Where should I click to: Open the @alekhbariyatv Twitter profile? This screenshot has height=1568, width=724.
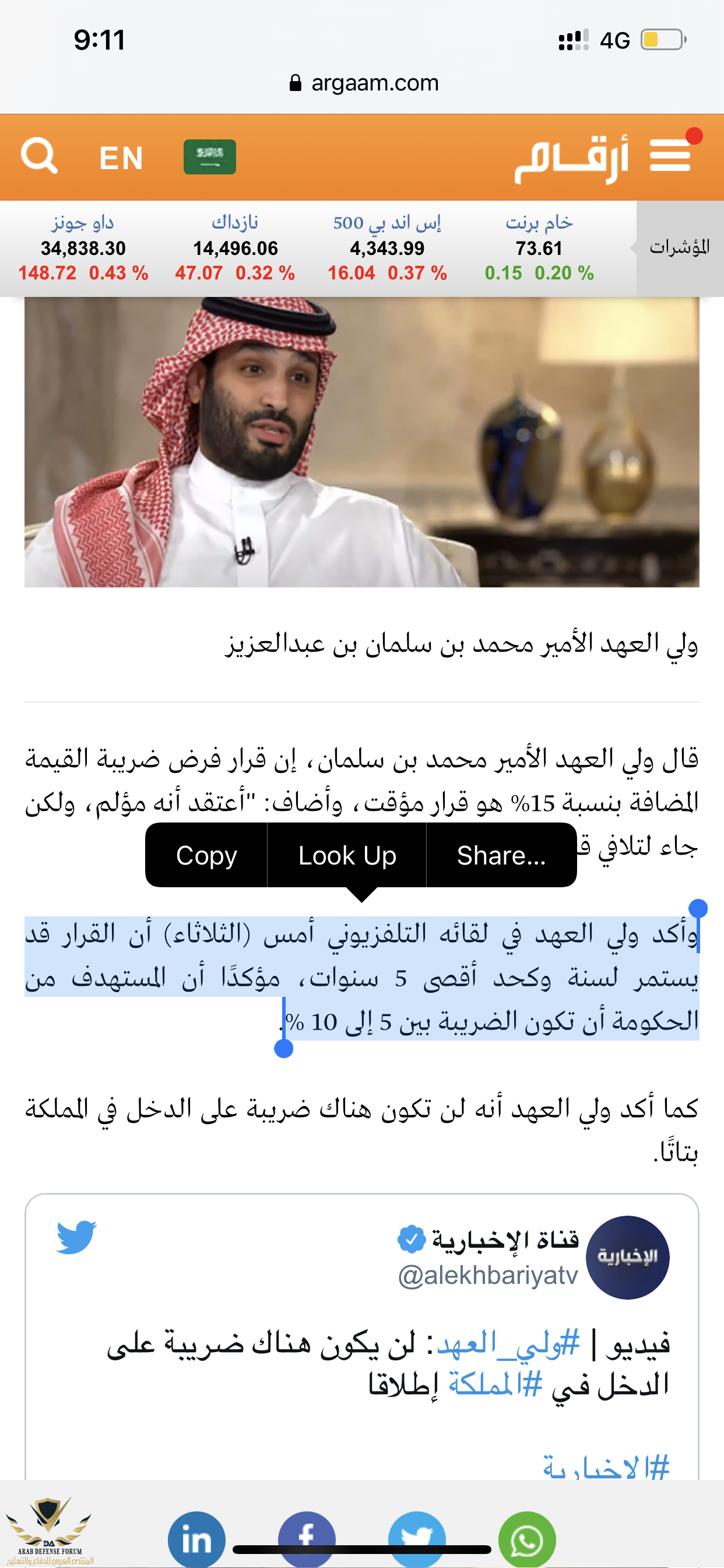pyautogui.click(x=487, y=1275)
